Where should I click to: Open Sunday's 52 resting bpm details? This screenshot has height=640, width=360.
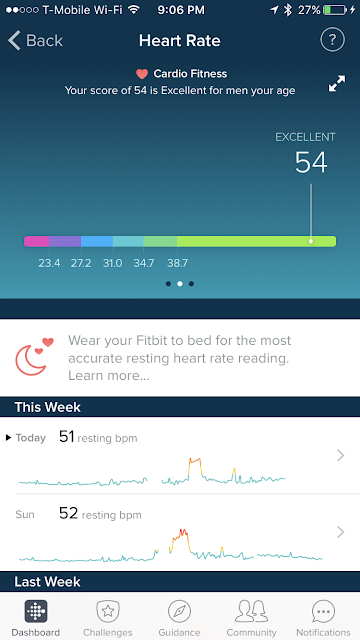pyautogui.click(x=180, y=532)
